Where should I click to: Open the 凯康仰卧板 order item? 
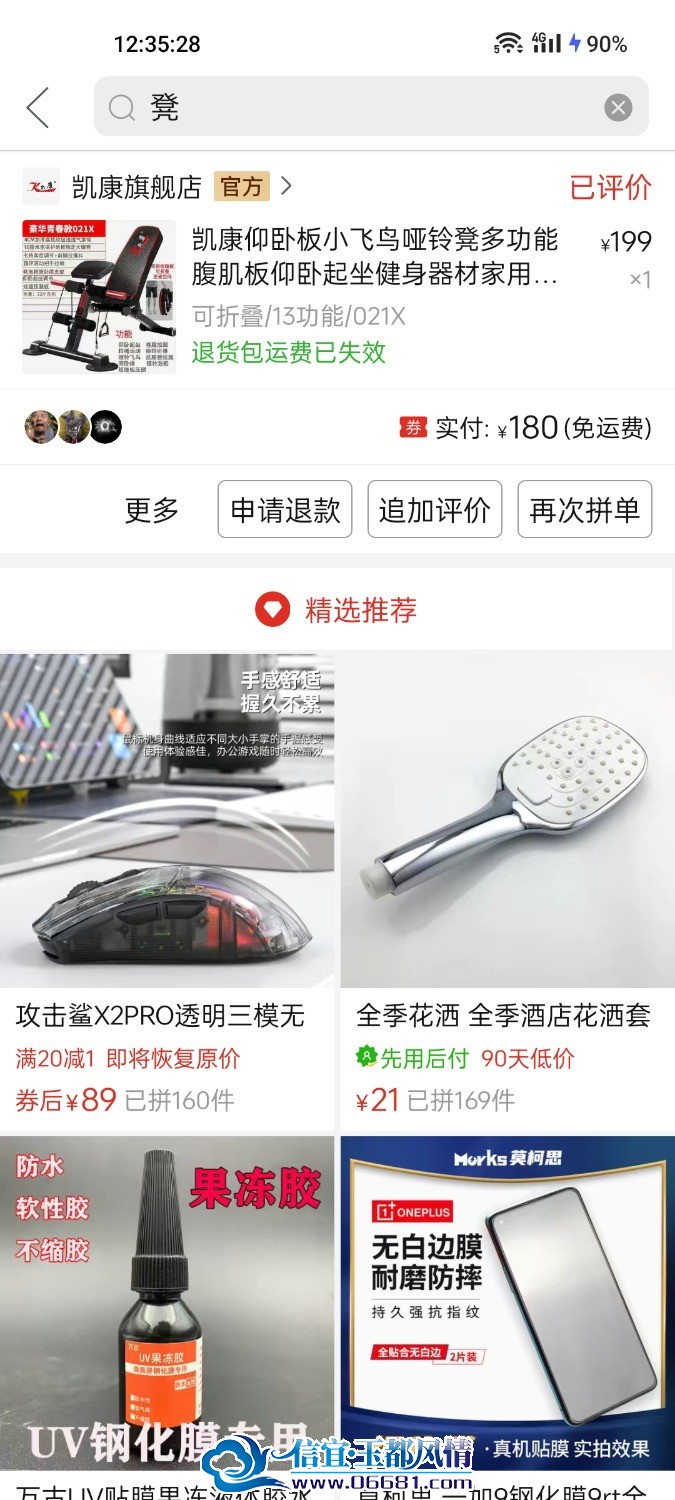(x=337, y=296)
